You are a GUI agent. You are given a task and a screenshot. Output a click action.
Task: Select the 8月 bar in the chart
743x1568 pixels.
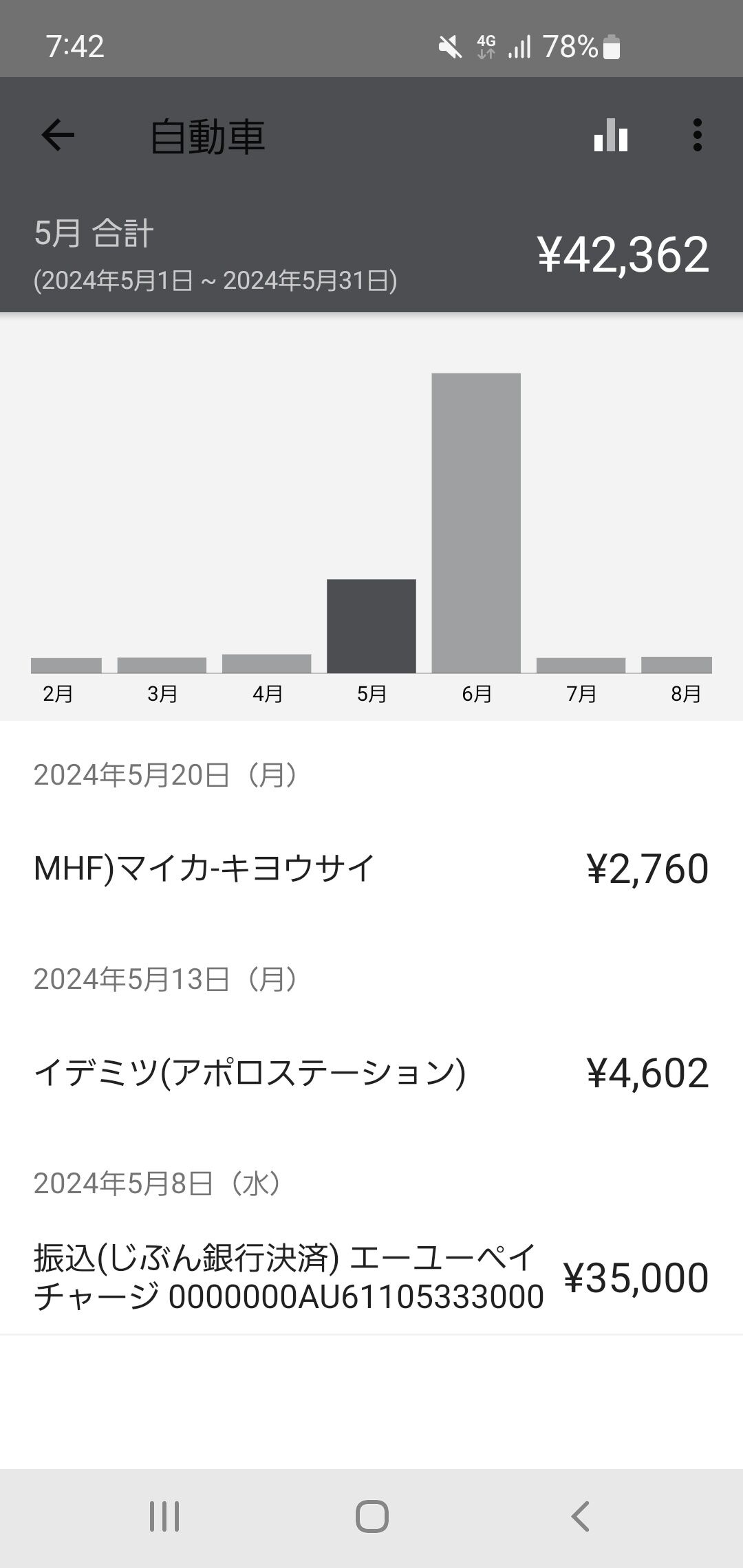(x=676, y=664)
